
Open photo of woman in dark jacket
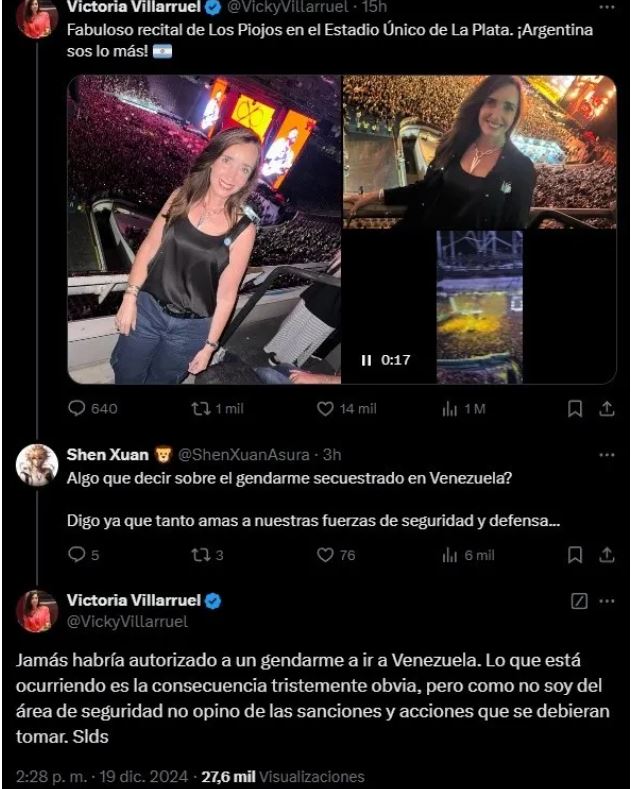coord(479,151)
